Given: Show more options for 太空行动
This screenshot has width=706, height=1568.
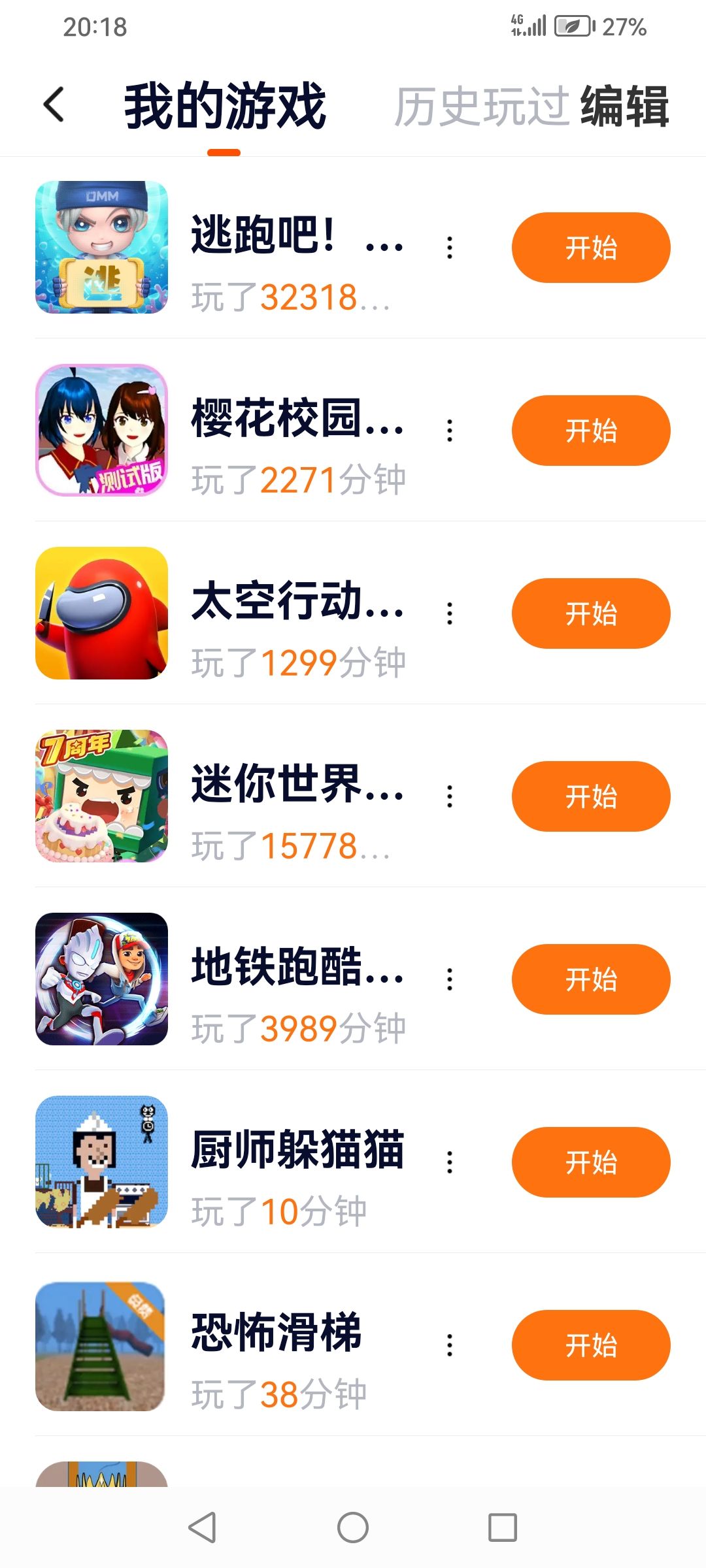Looking at the screenshot, I should point(450,613).
